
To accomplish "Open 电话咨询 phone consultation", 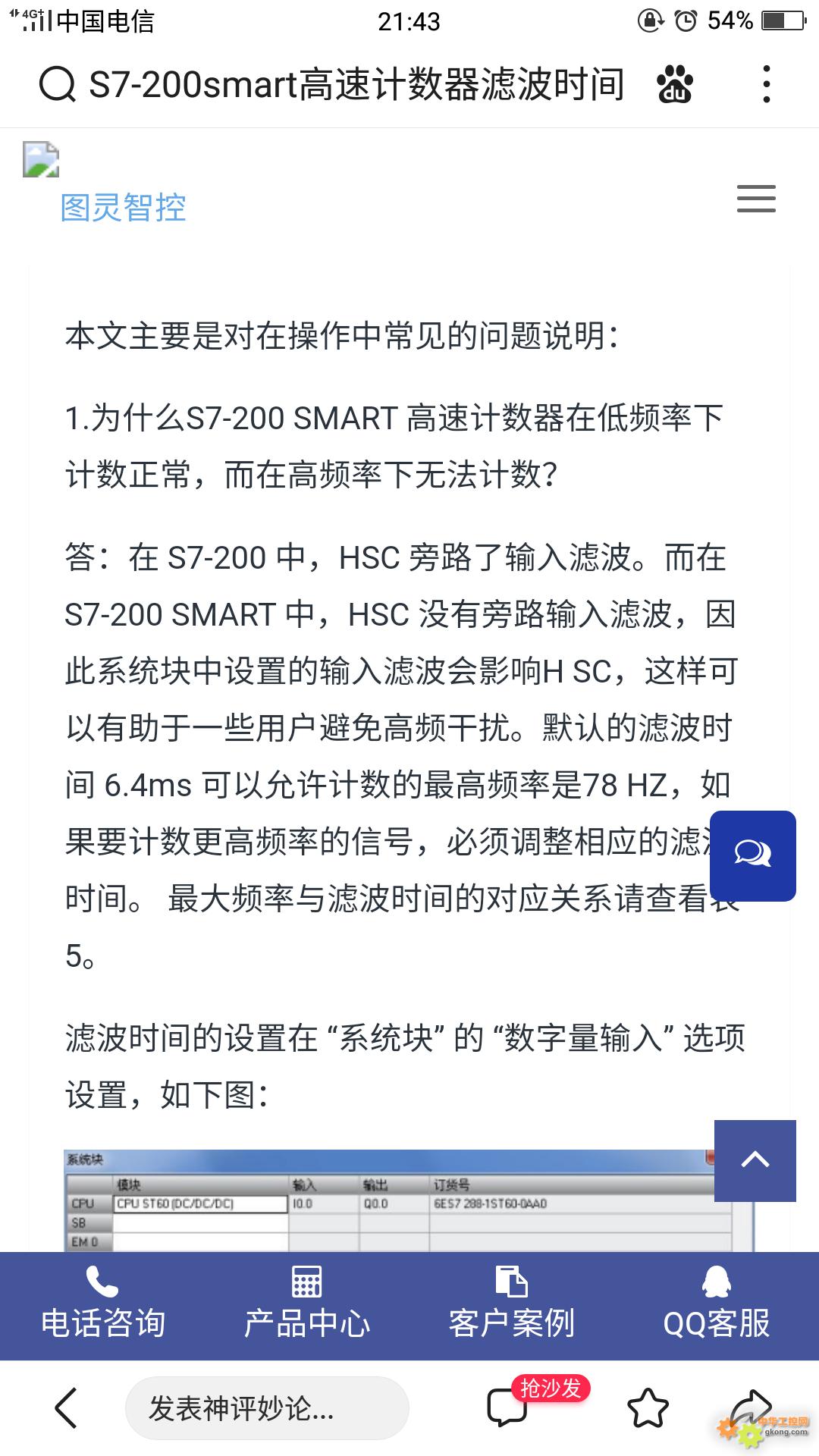I will (x=102, y=1304).
